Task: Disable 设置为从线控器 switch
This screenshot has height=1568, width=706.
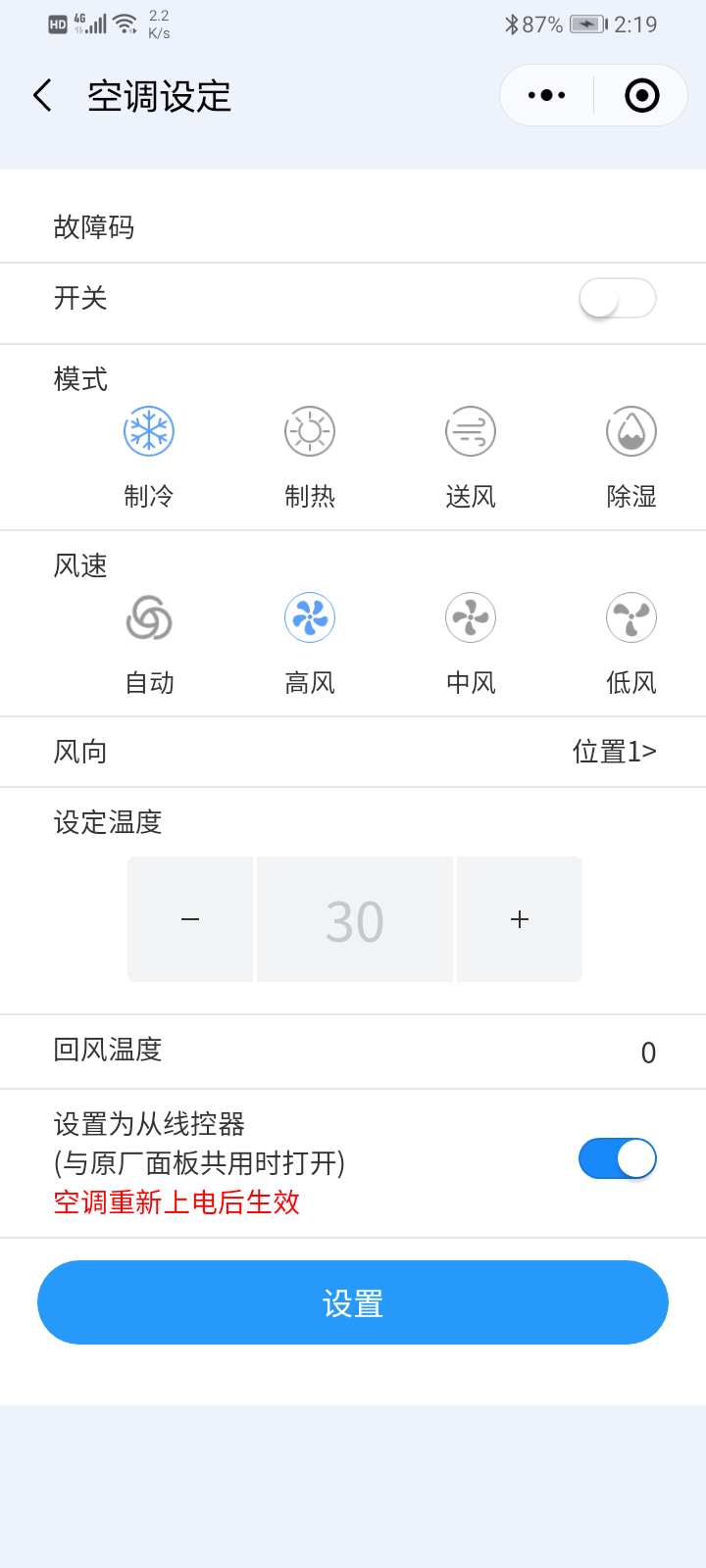Action: click(x=617, y=1159)
